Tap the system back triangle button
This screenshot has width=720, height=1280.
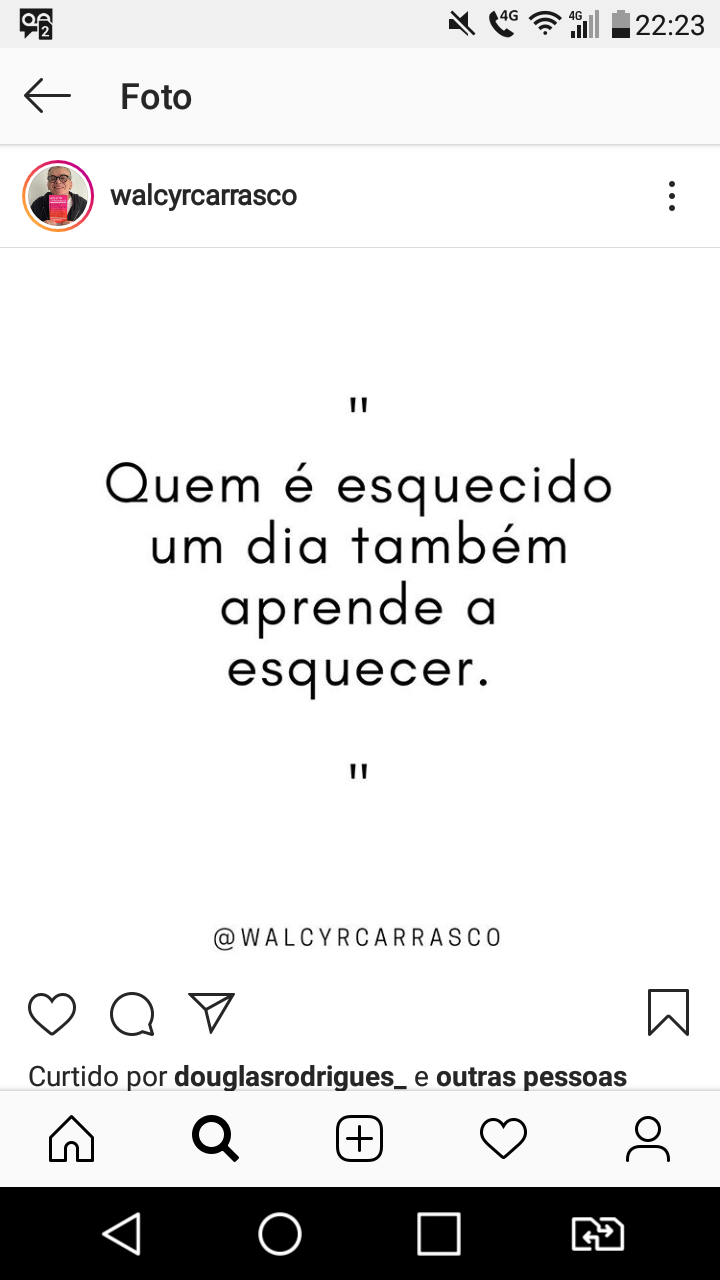coord(122,1234)
